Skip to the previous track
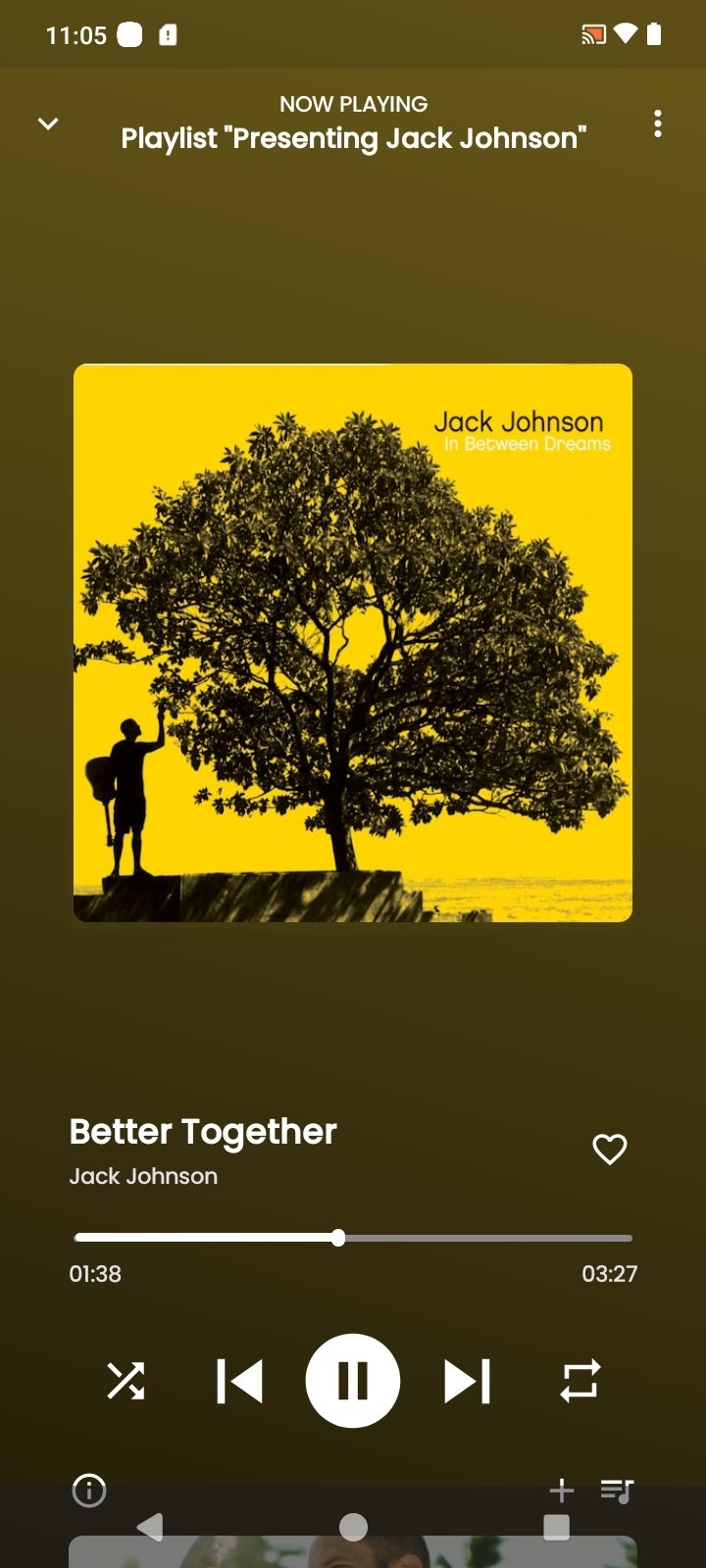706x1568 pixels. [x=239, y=1381]
